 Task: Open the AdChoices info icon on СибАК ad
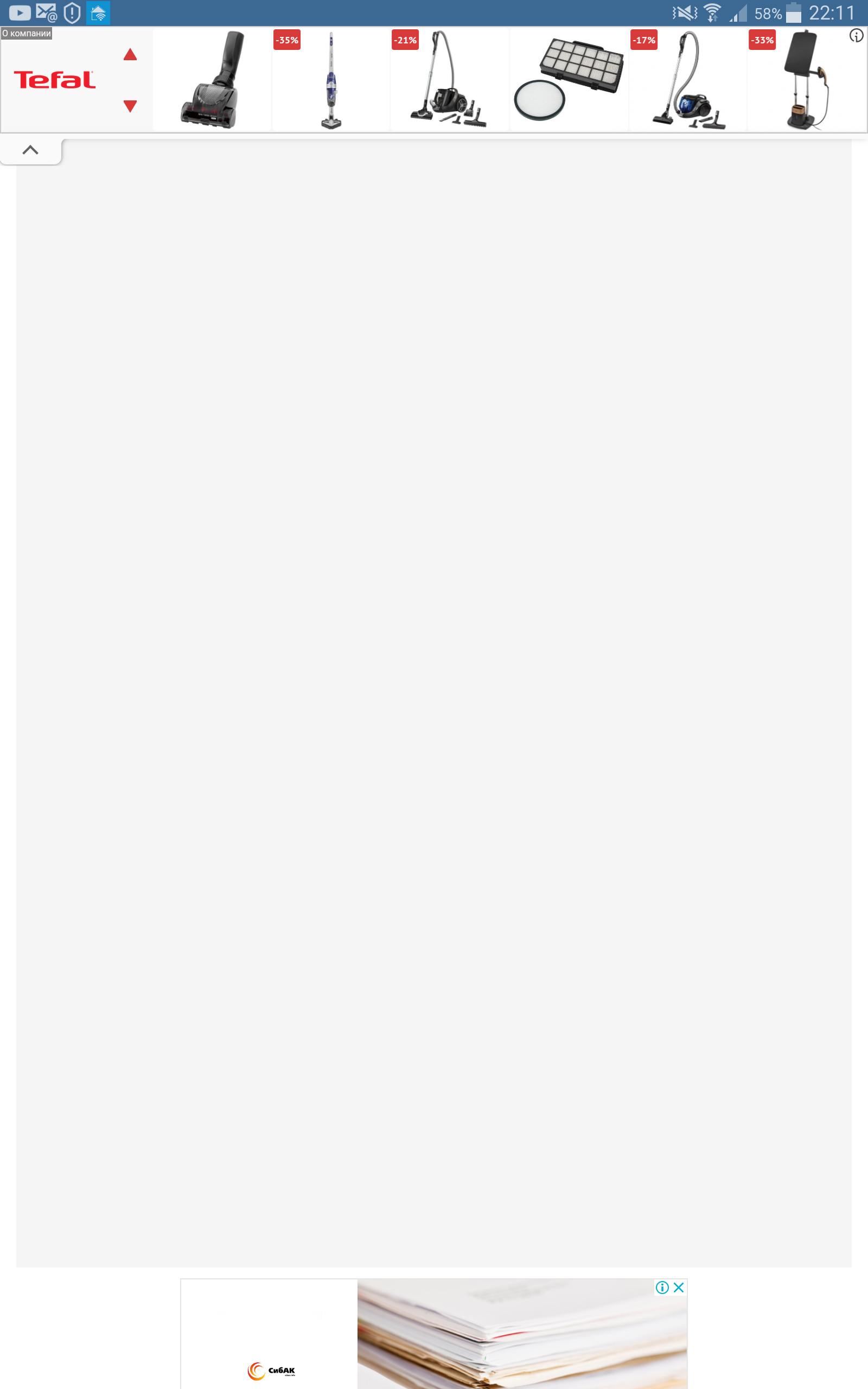coord(662,1288)
